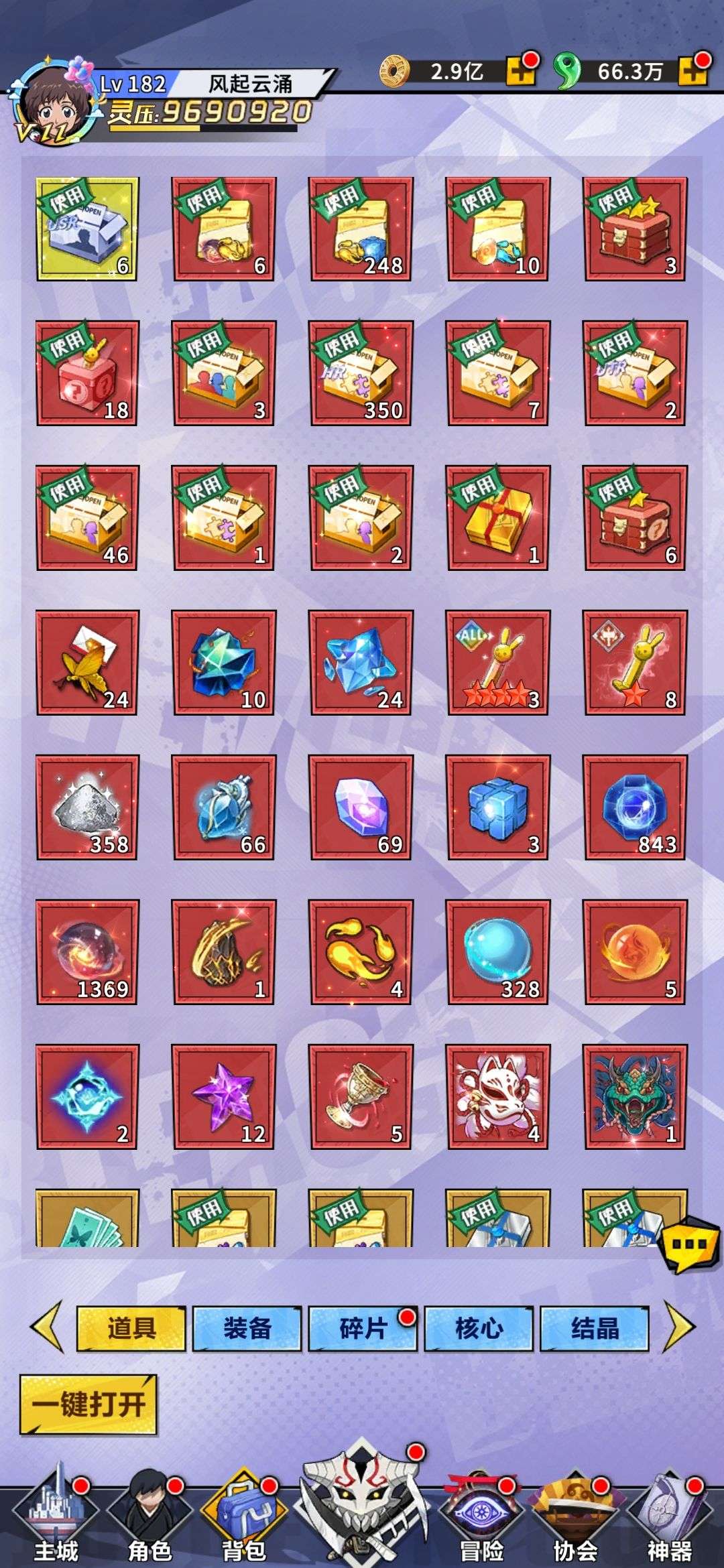Open the 角色 section

click(149, 1516)
